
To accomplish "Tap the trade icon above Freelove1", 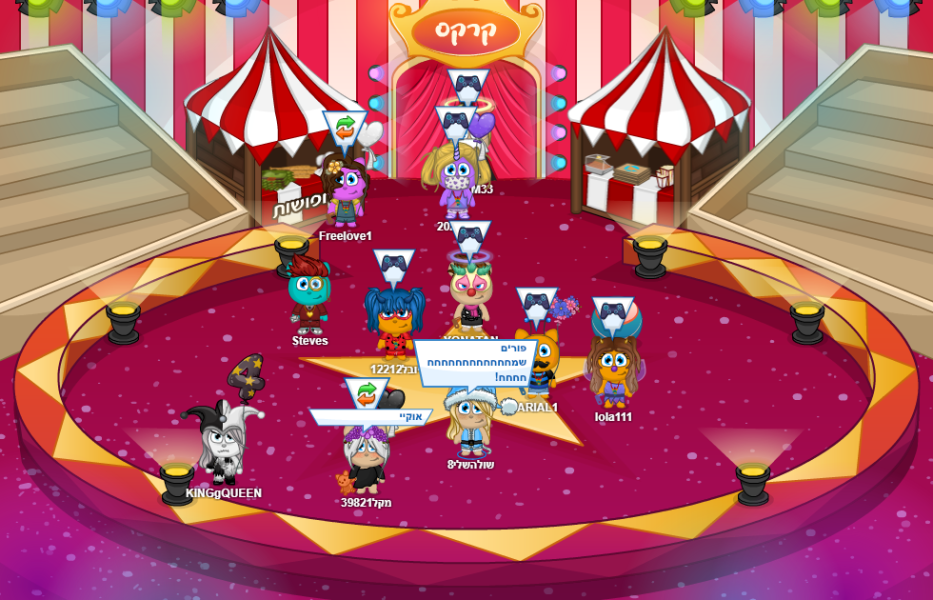I will tap(345, 128).
